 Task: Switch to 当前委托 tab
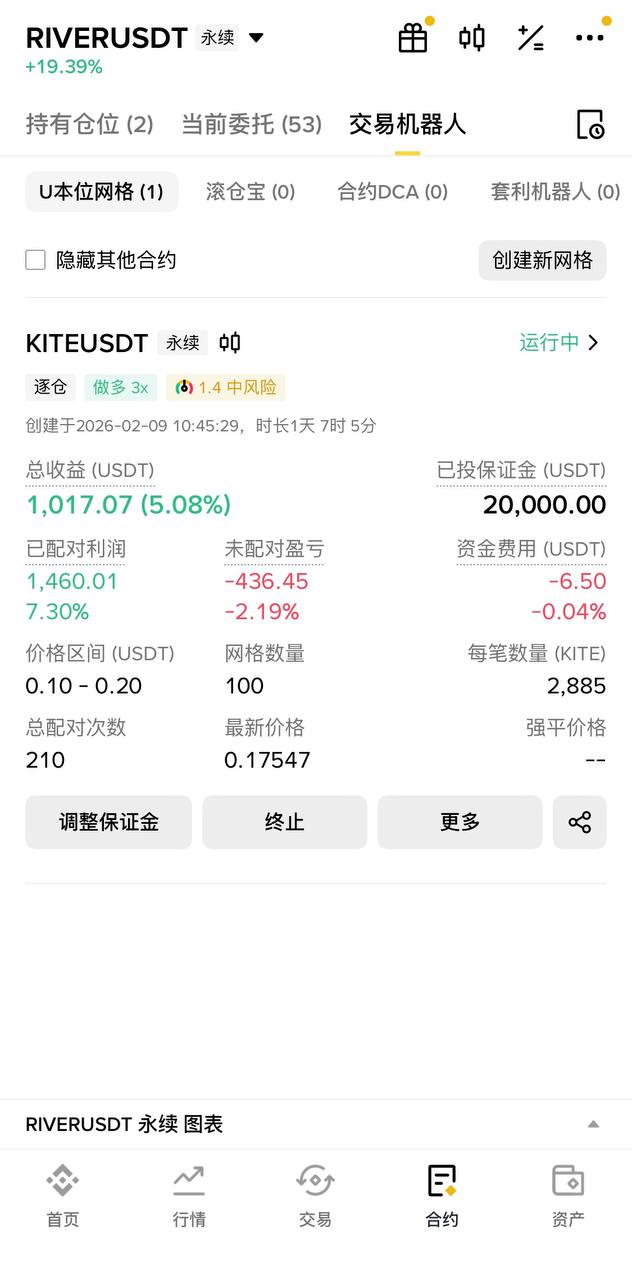pos(251,124)
